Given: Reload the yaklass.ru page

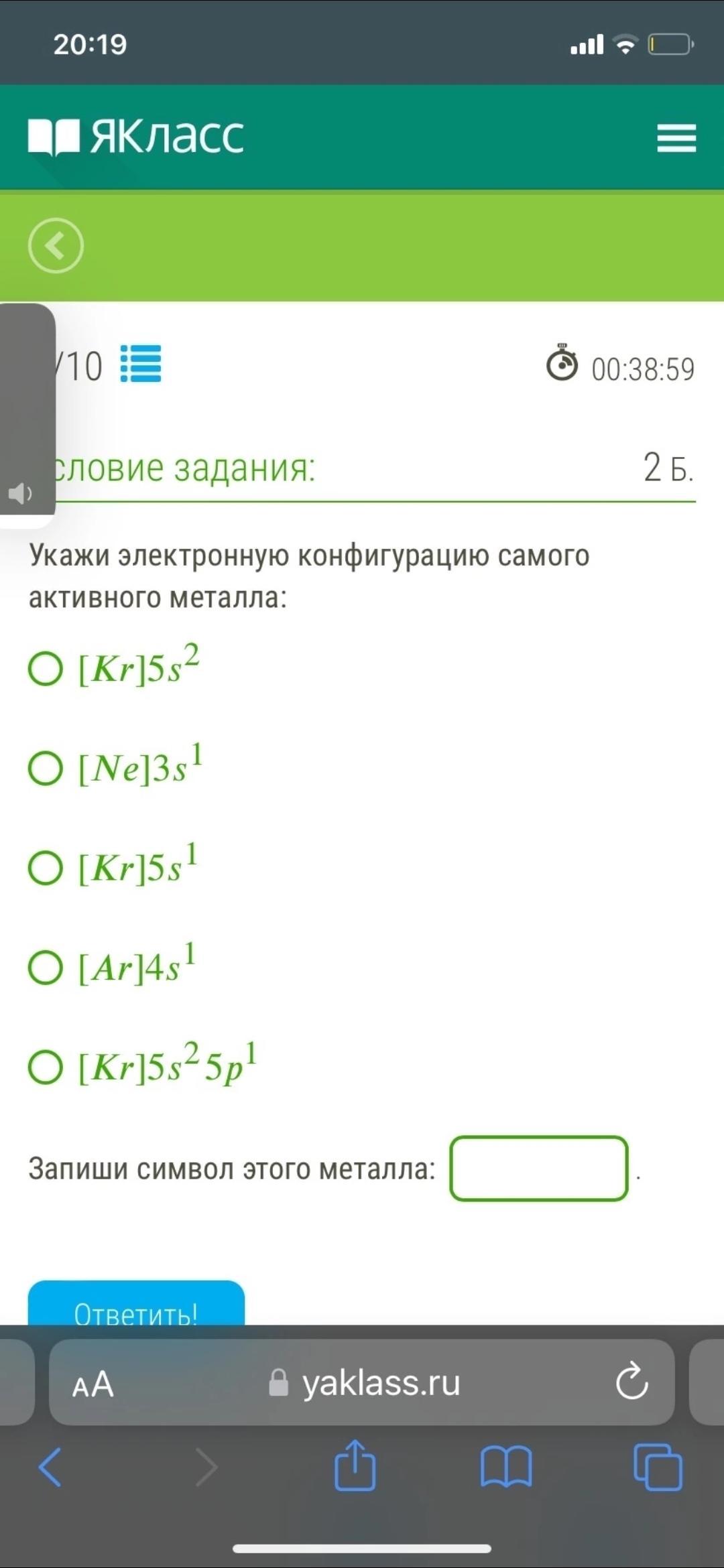Looking at the screenshot, I should coord(631,1382).
